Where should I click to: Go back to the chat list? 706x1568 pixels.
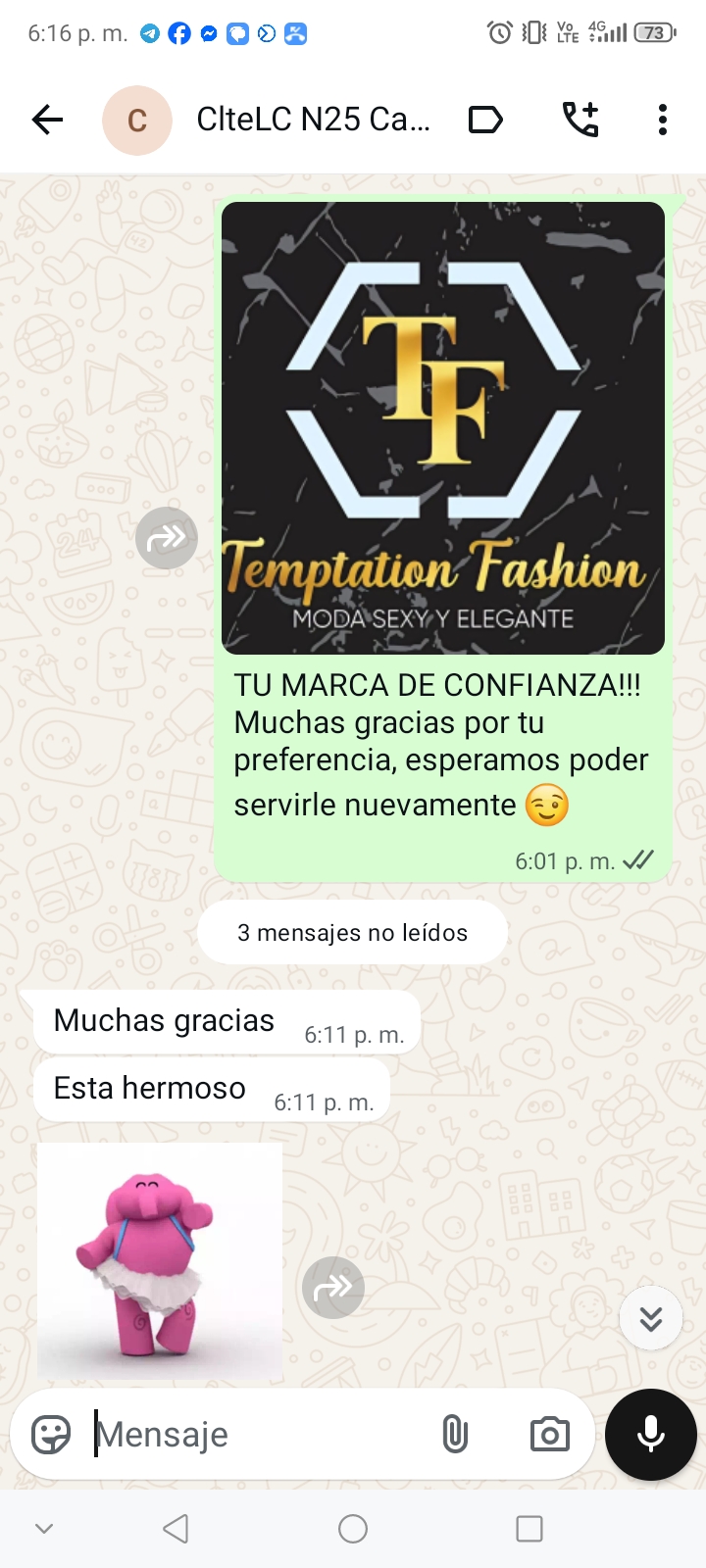point(47,120)
